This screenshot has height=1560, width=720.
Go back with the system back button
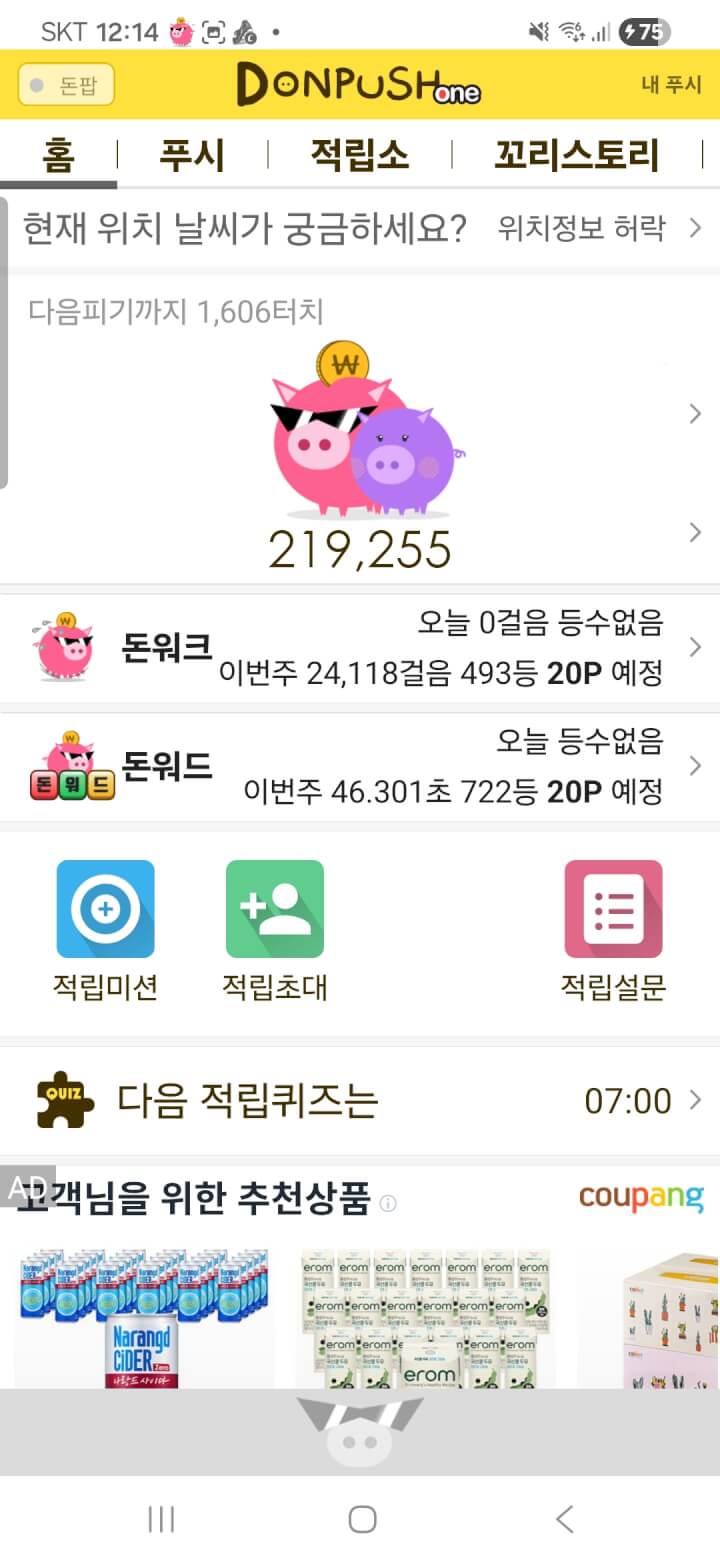coord(565,1520)
